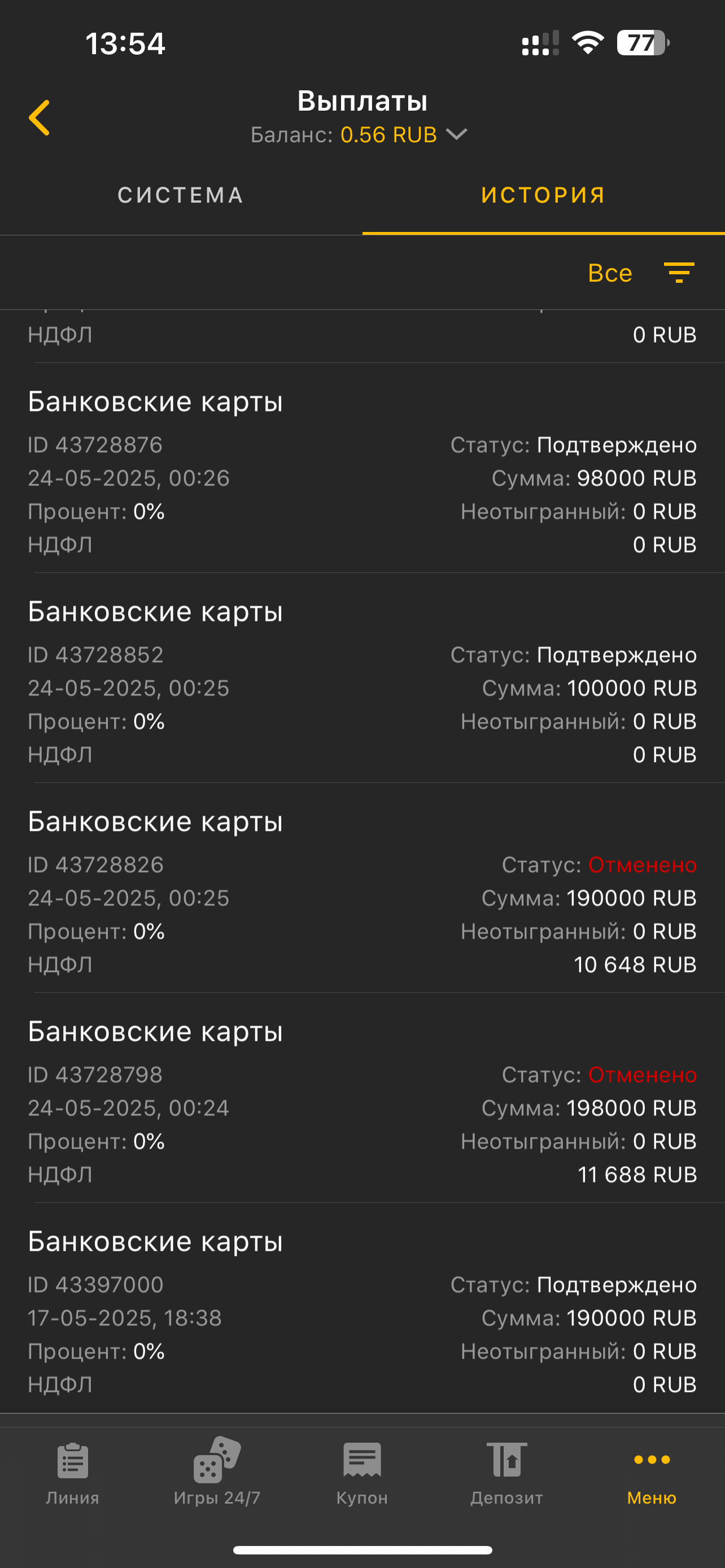This screenshot has width=725, height=1568.
Task: Open the Все filter icon
Action: pyautogui.click(x=679, y=273)
